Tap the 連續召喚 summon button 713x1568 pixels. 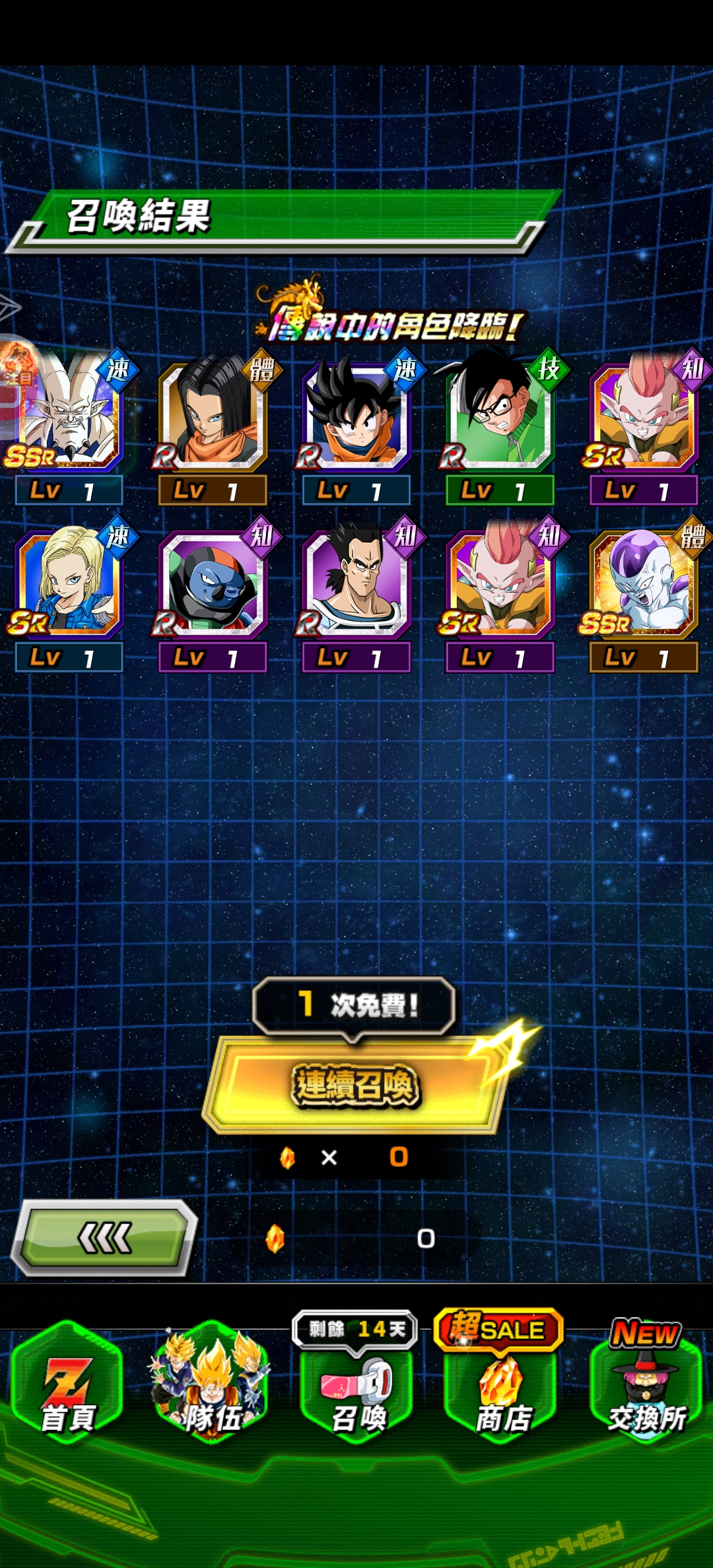(355, 1084)
